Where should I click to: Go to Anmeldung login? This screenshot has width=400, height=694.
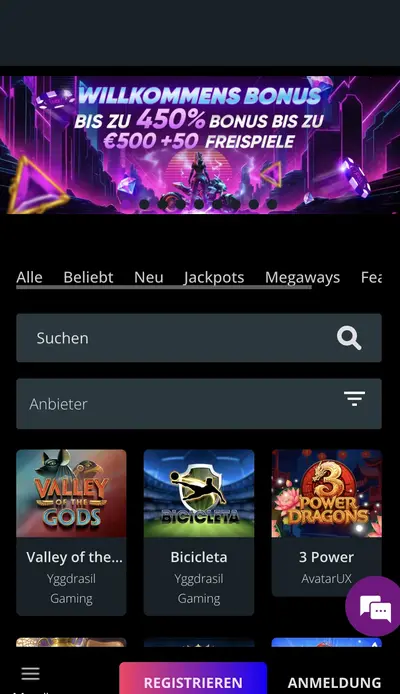pos(335,682)
